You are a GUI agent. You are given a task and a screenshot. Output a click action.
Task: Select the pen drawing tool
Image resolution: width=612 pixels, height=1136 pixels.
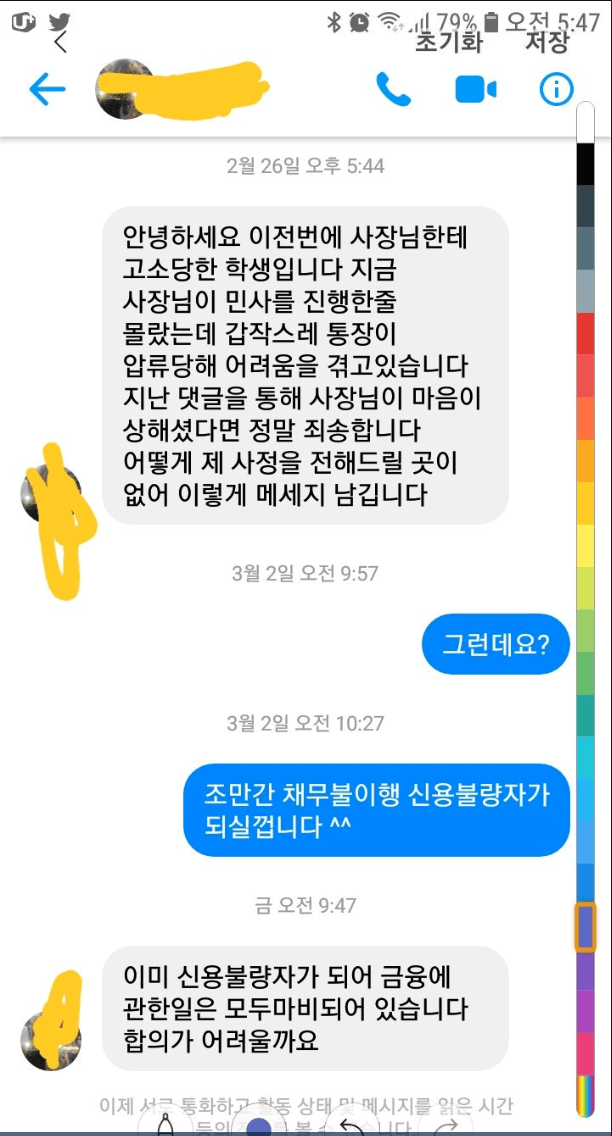coord(165,1124)
